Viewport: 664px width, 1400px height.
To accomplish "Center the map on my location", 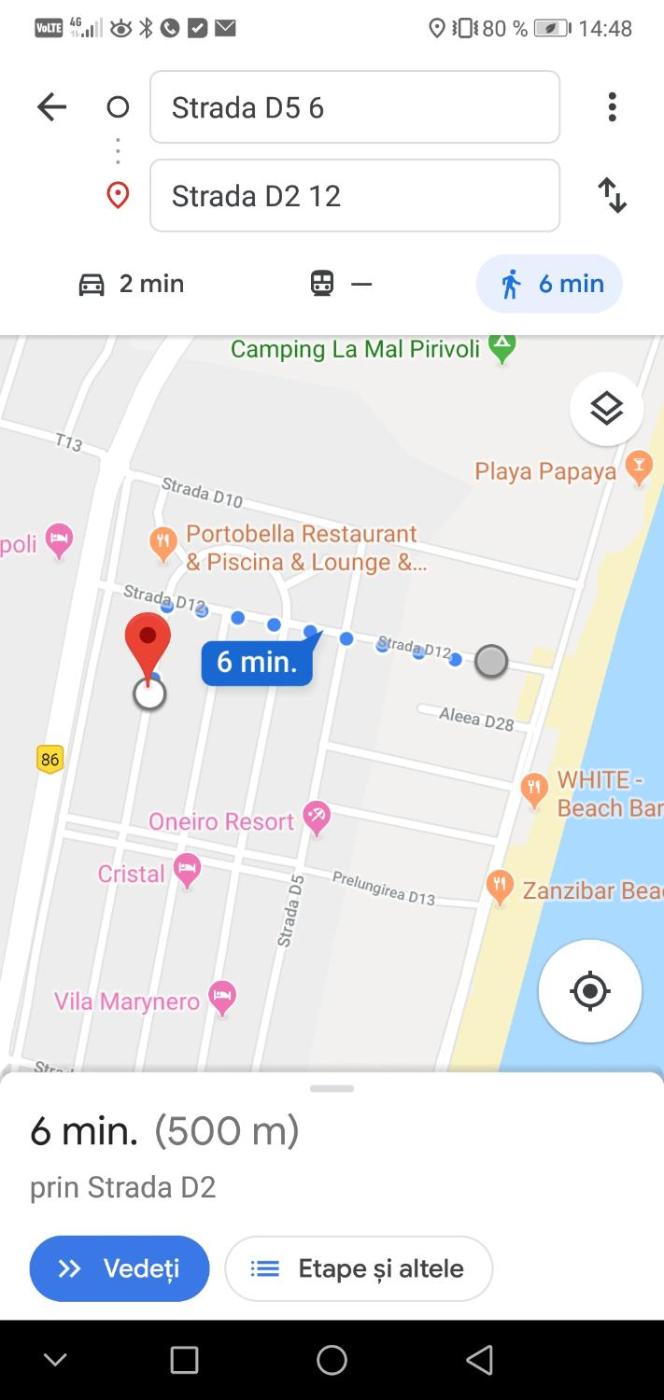I will tap(589, 991).
